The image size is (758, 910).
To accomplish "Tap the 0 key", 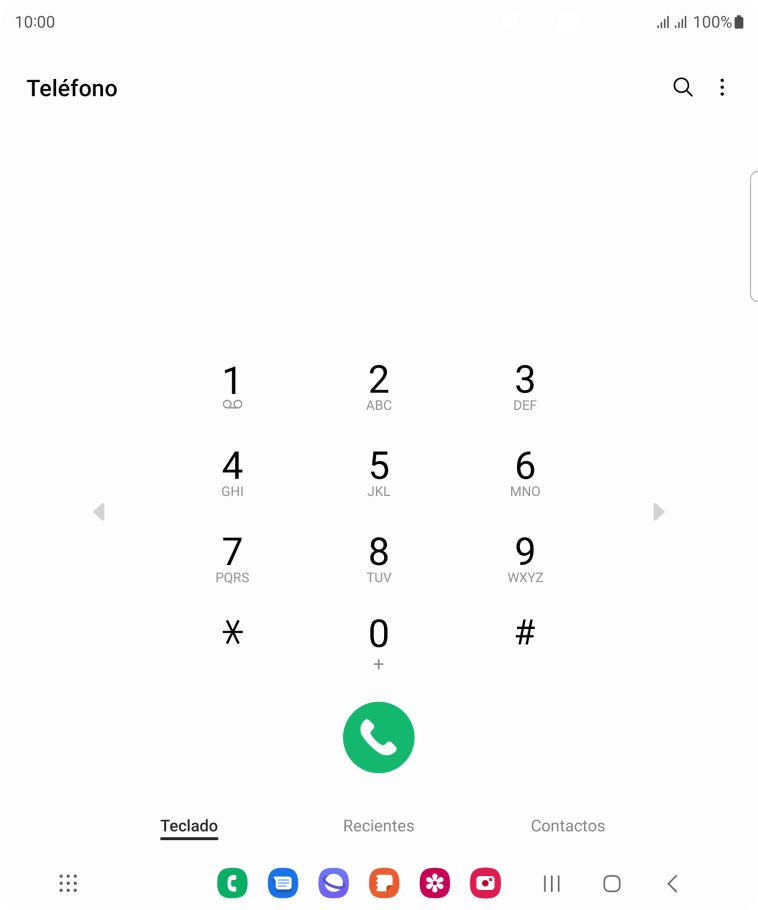I will [378, 641].
